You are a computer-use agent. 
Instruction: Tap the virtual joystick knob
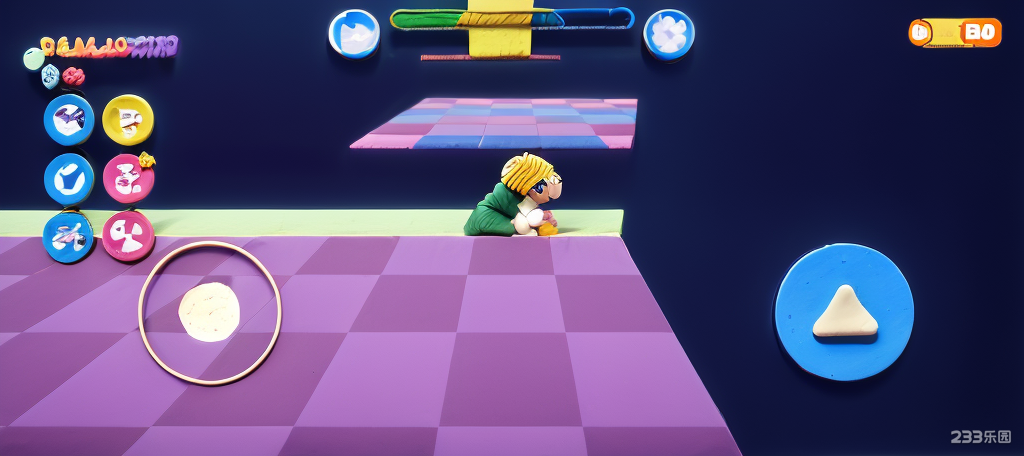point(209,312)
